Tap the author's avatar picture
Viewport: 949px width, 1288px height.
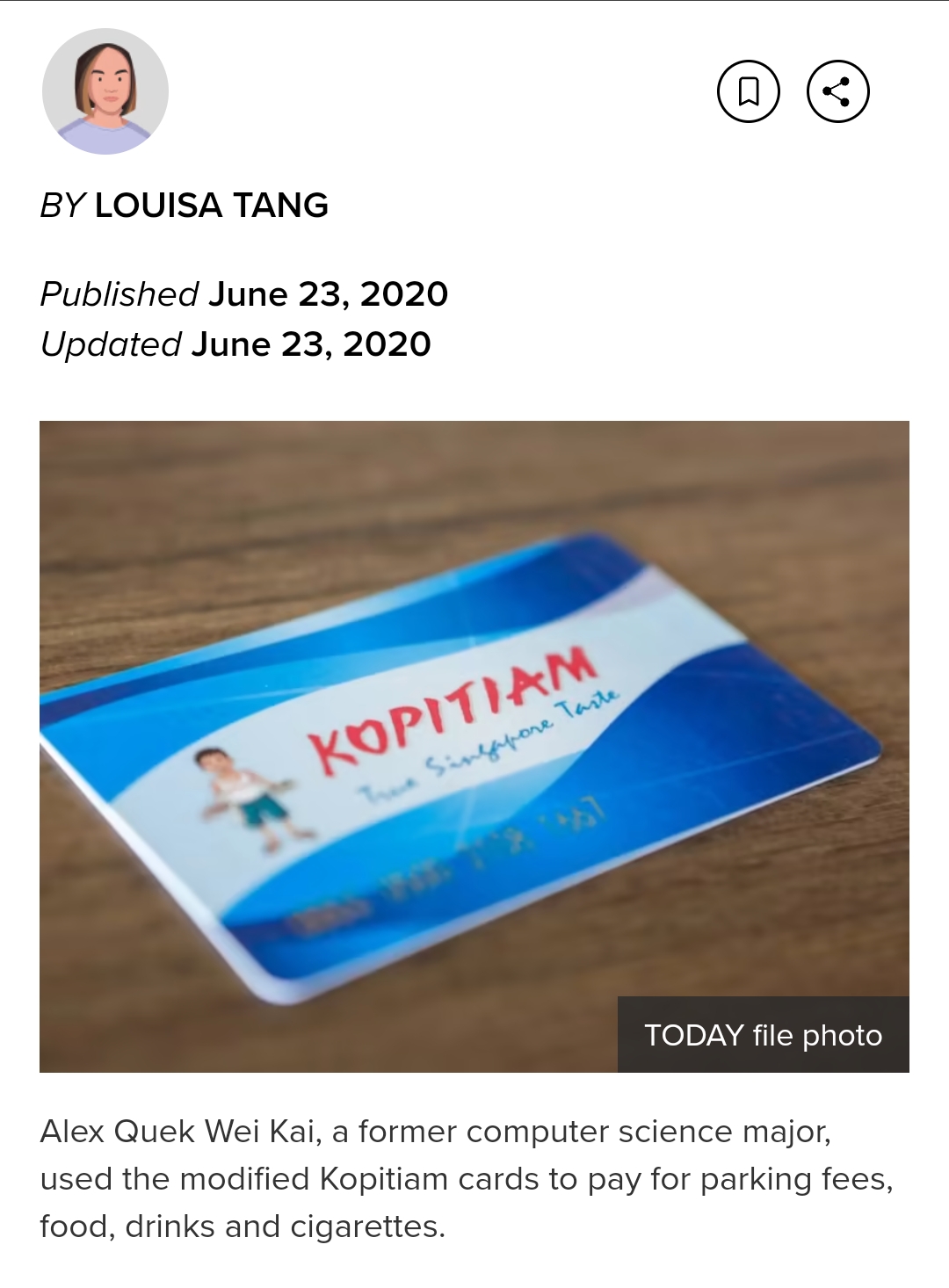[105, 91]
